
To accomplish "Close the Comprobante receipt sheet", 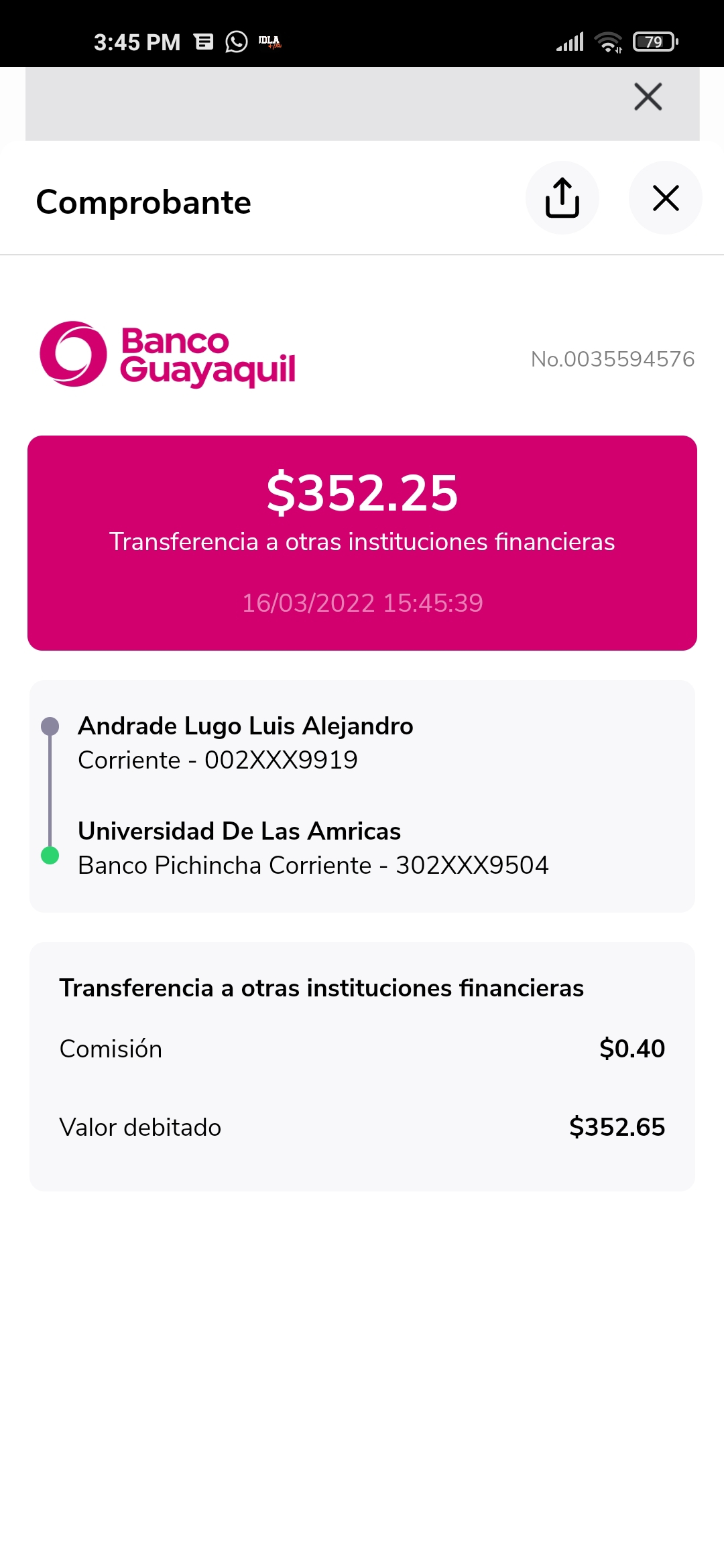I will [x=665, y=198].
